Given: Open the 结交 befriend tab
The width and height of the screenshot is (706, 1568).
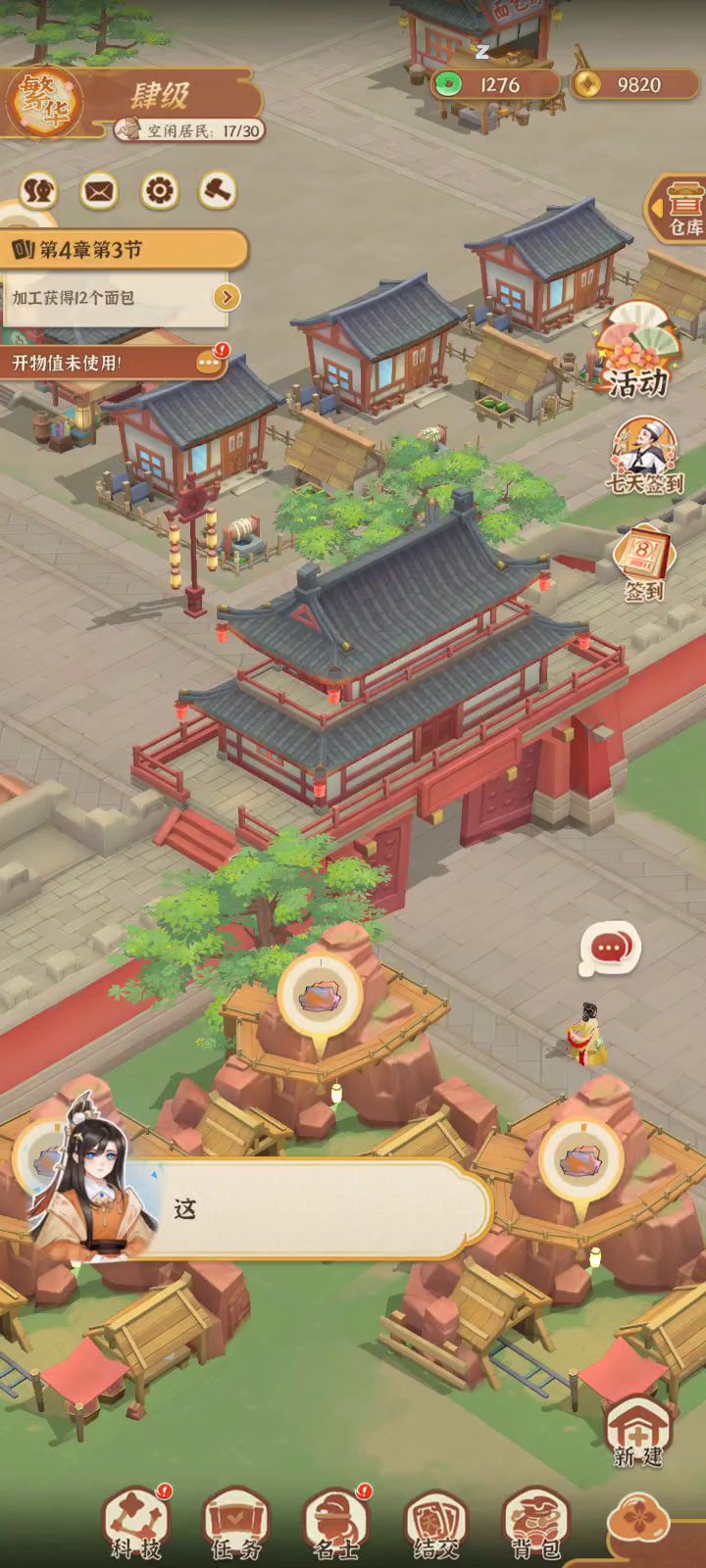Looking at the screenshot, I should tap(436, 1524).
